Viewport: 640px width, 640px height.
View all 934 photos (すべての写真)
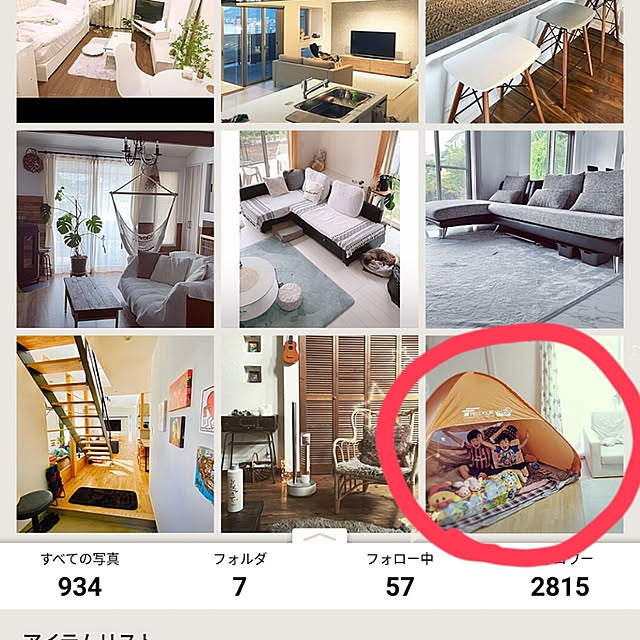click(x=80, y=574)
